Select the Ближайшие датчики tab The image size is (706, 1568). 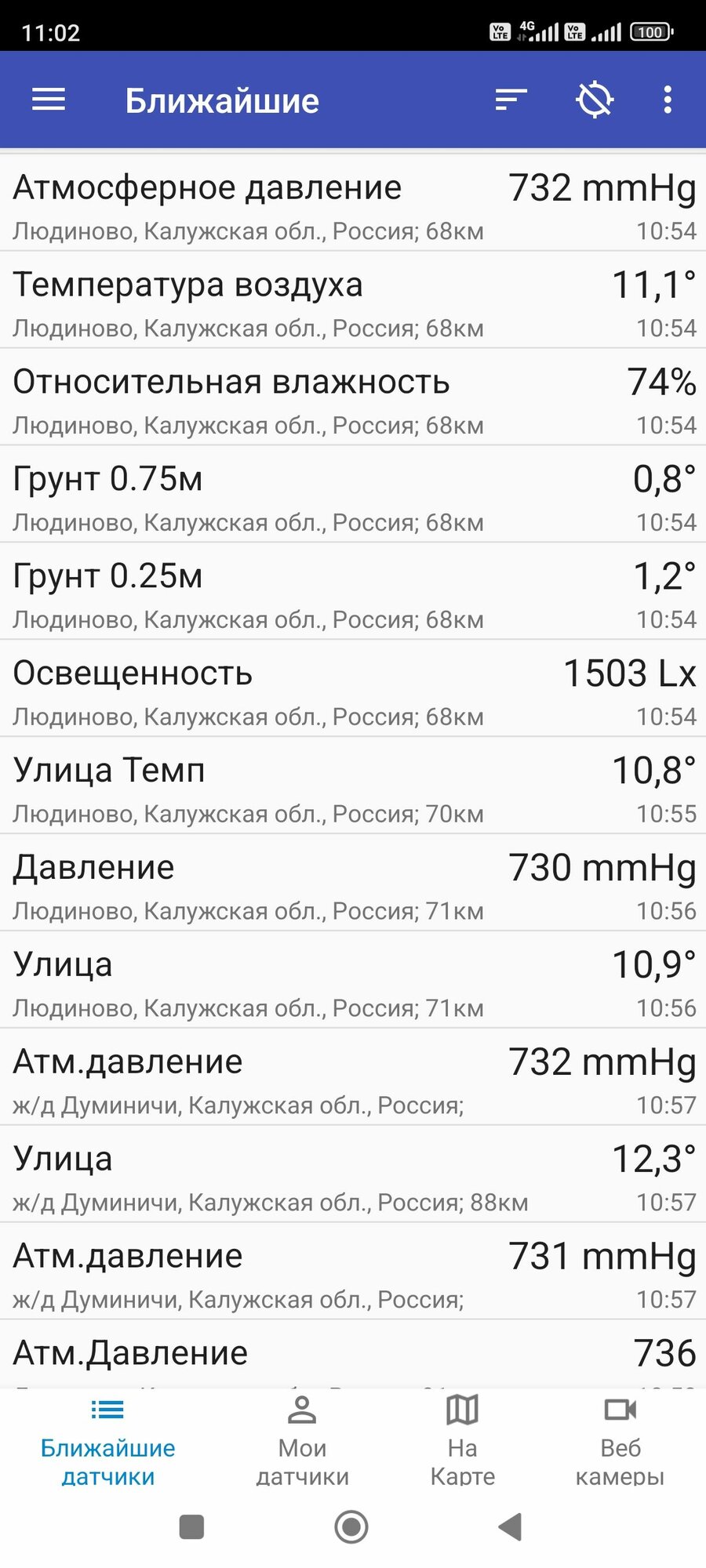pos(107,1441)
